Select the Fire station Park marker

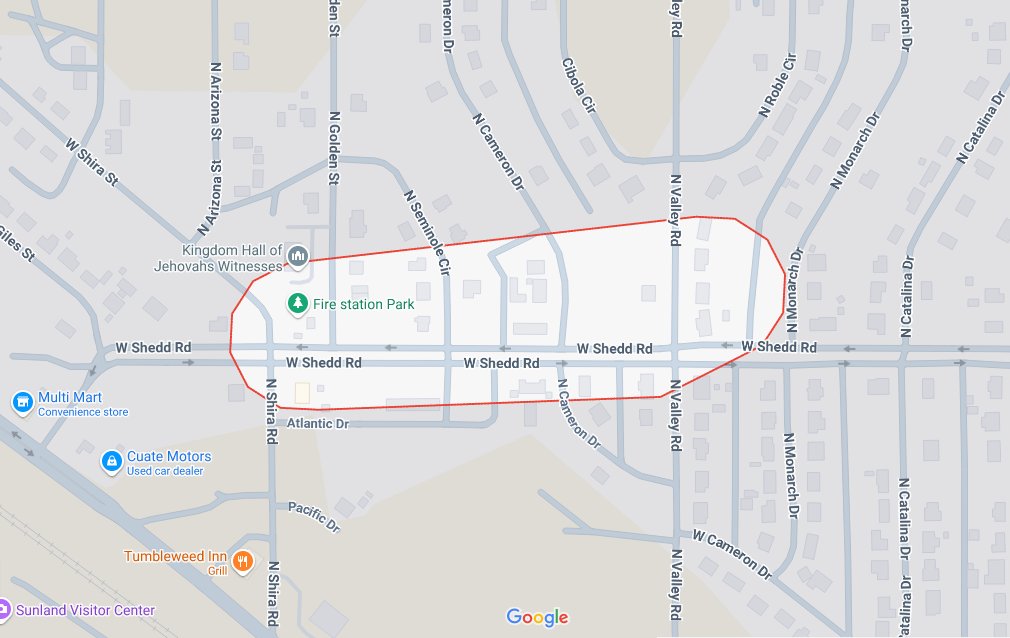point(297,303)
